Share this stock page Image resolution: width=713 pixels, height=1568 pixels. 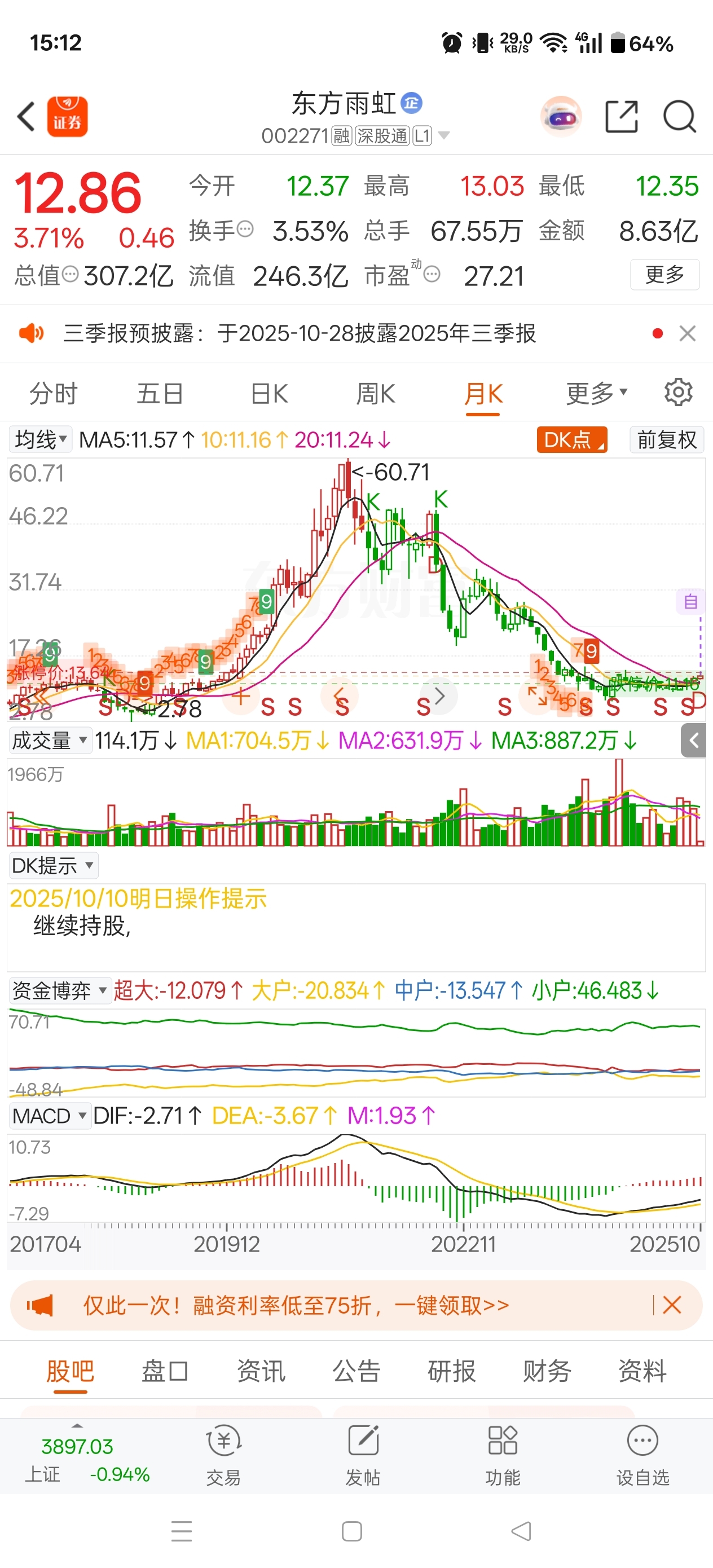click(621, 116)
